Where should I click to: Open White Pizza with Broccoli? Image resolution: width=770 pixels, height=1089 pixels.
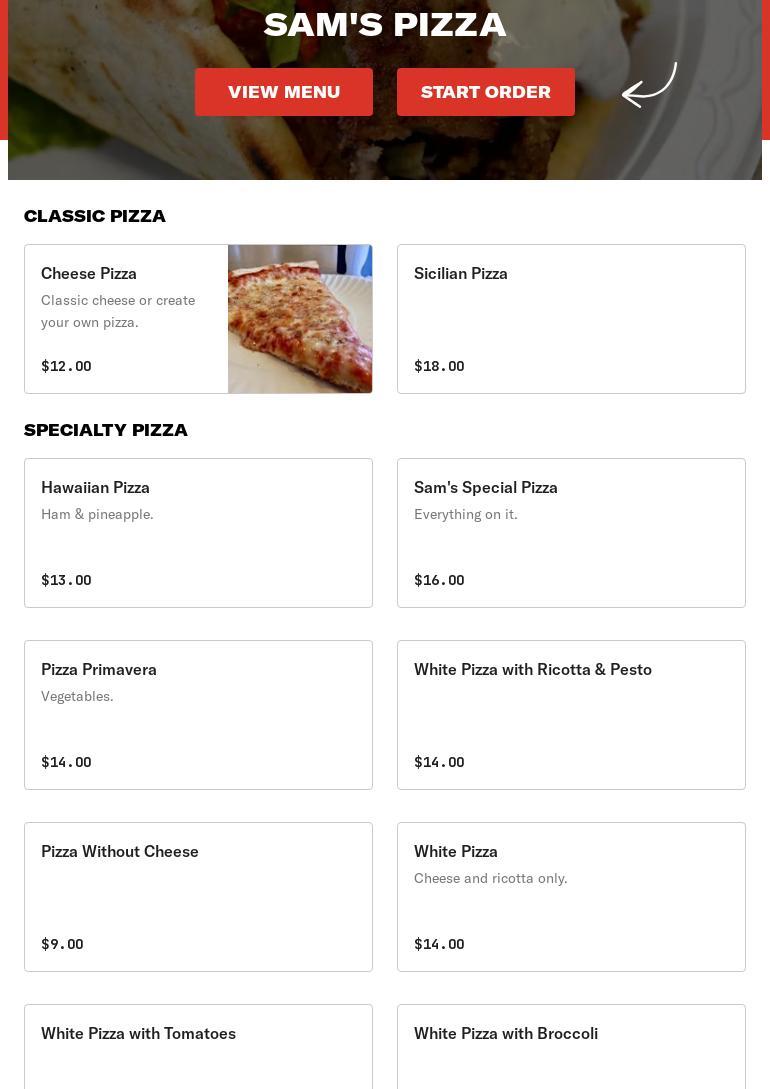point(571,1045)
